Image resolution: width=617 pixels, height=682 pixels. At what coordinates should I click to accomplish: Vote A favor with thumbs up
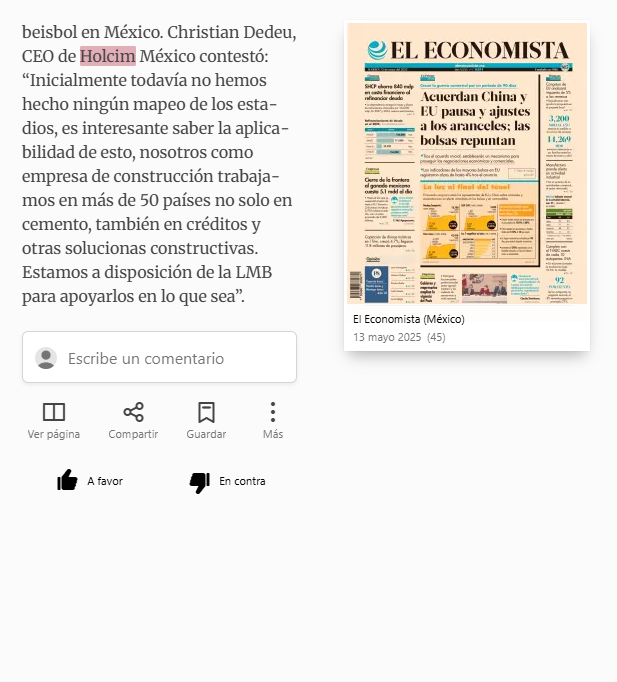90,481
